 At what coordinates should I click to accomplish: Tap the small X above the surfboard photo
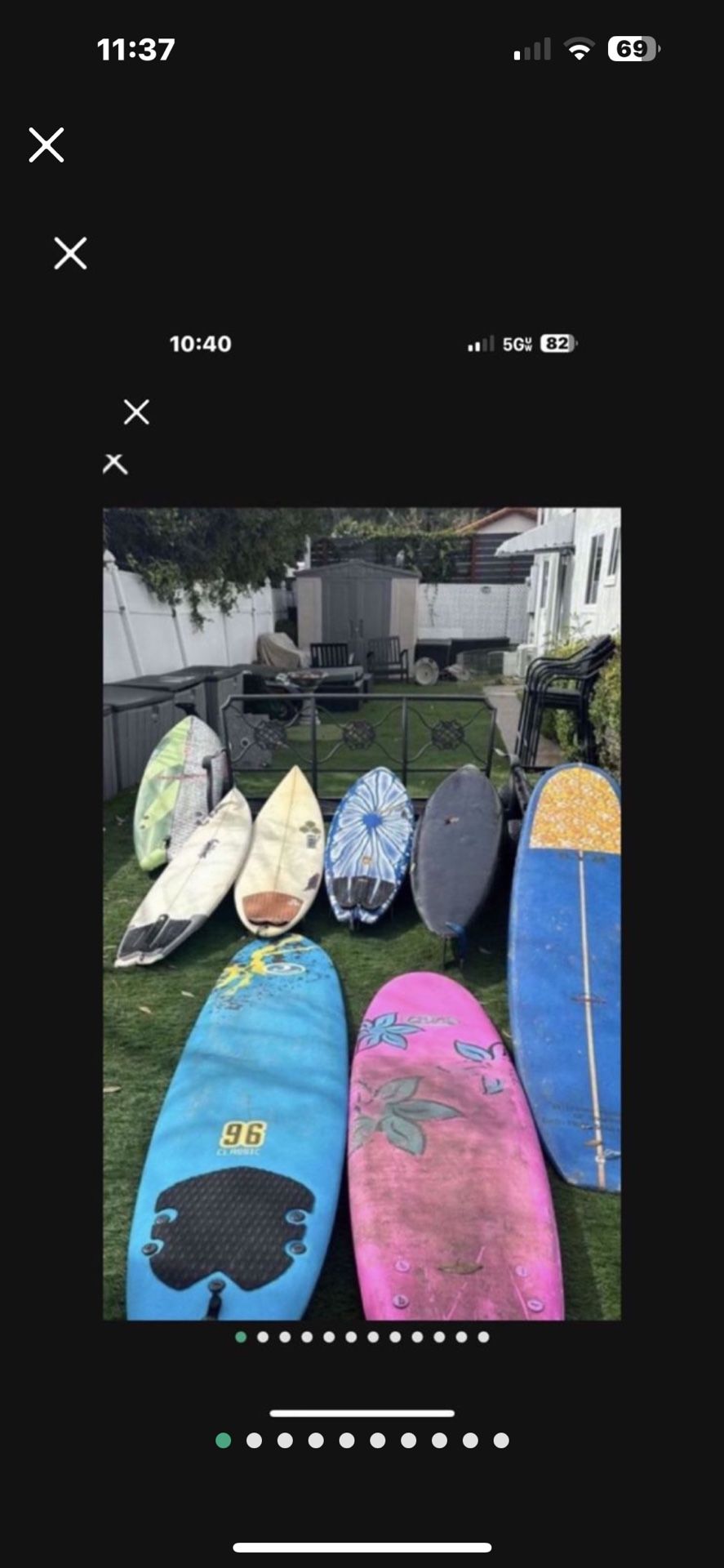[136, 412]
